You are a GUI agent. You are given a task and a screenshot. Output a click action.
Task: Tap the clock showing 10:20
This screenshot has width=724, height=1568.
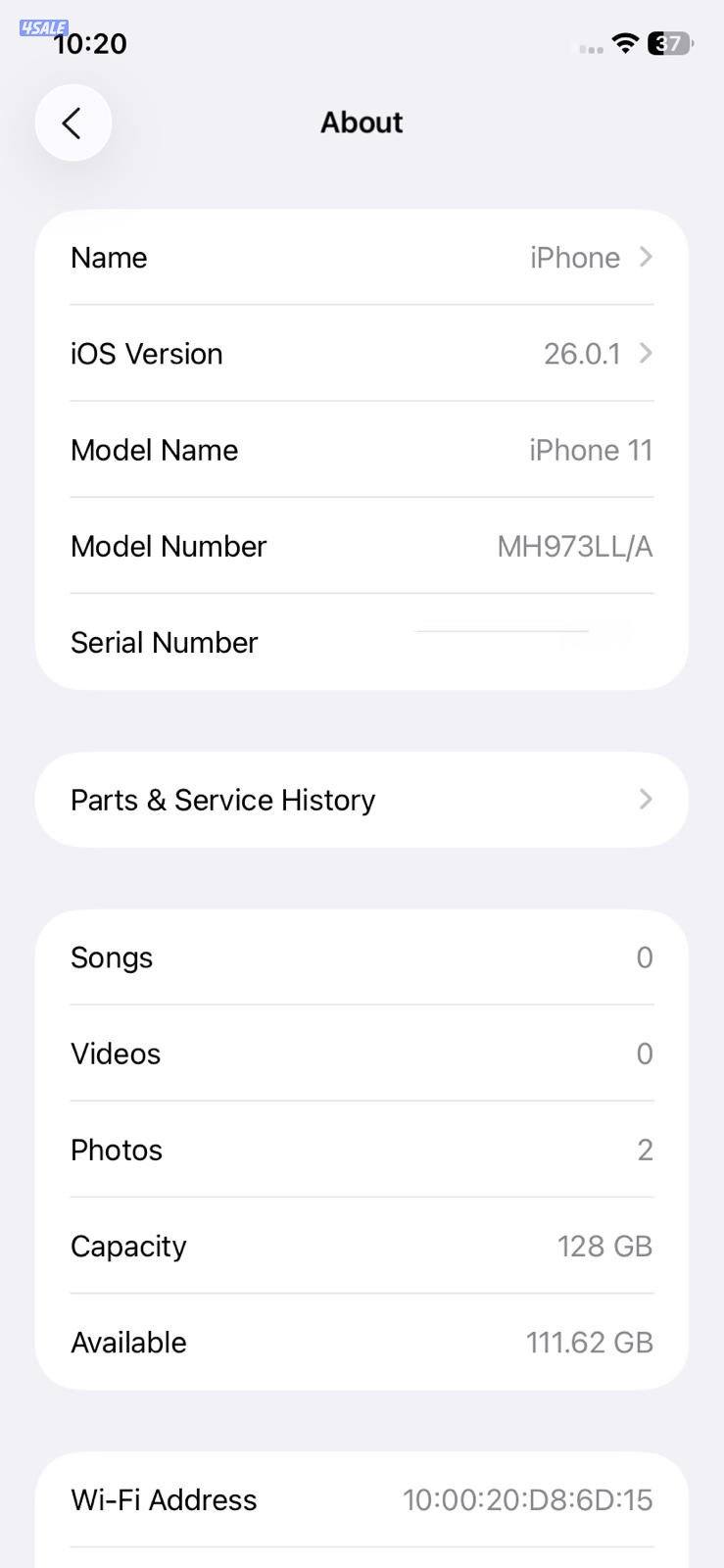coord(91,43)
